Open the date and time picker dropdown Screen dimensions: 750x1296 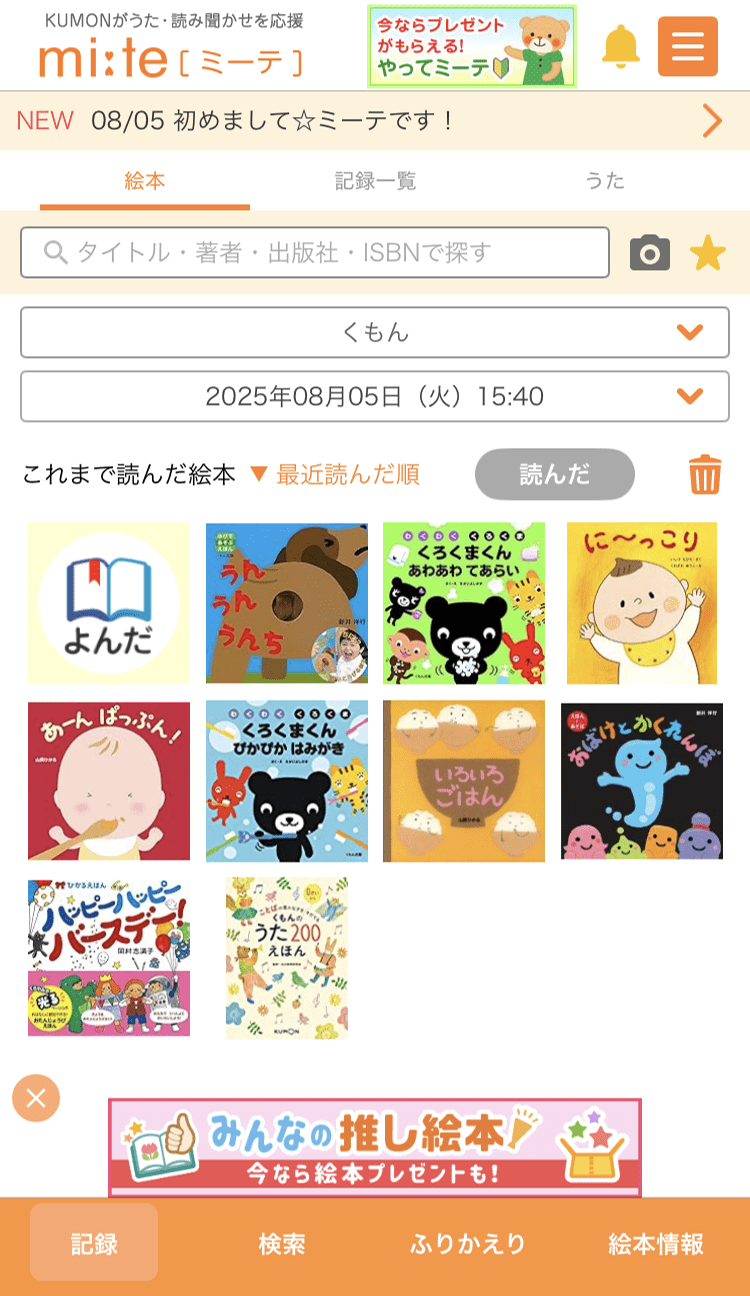point(375,397)
